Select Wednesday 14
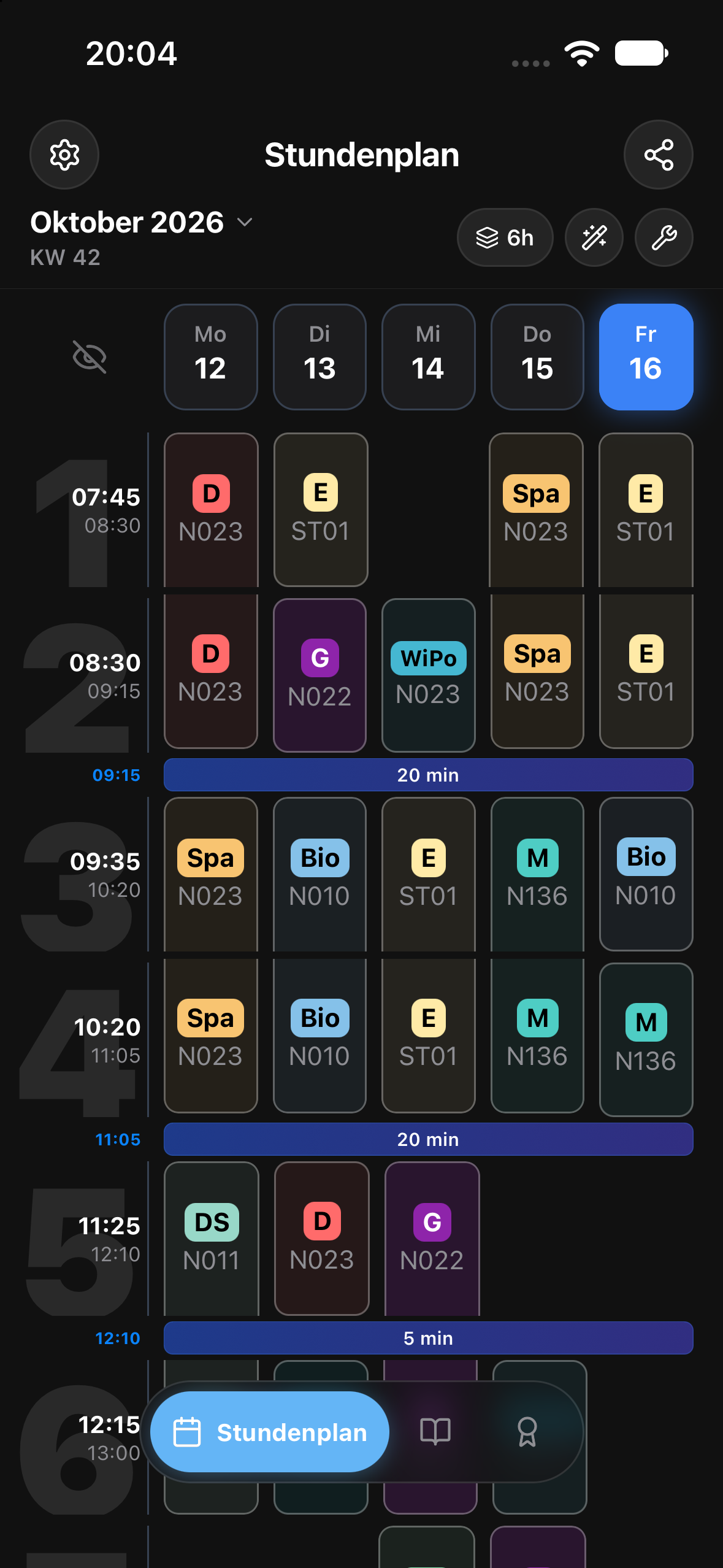 pyautogui.click(x=429, y=357)
